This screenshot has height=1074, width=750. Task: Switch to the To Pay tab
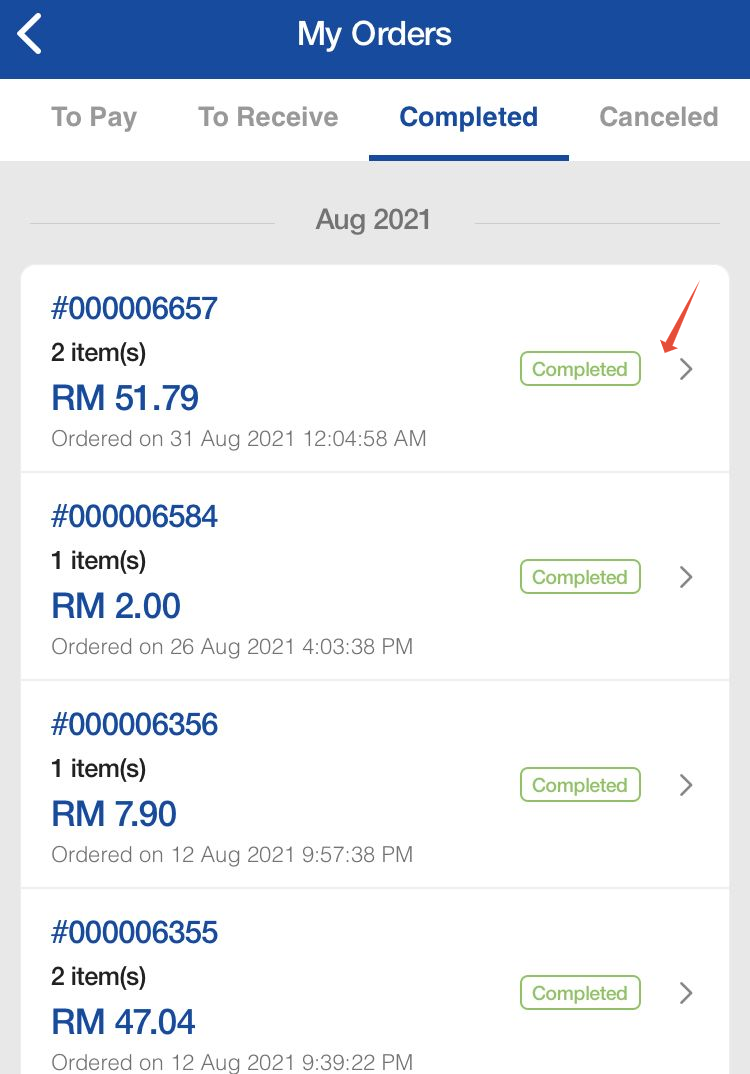(x=94, y=117)
